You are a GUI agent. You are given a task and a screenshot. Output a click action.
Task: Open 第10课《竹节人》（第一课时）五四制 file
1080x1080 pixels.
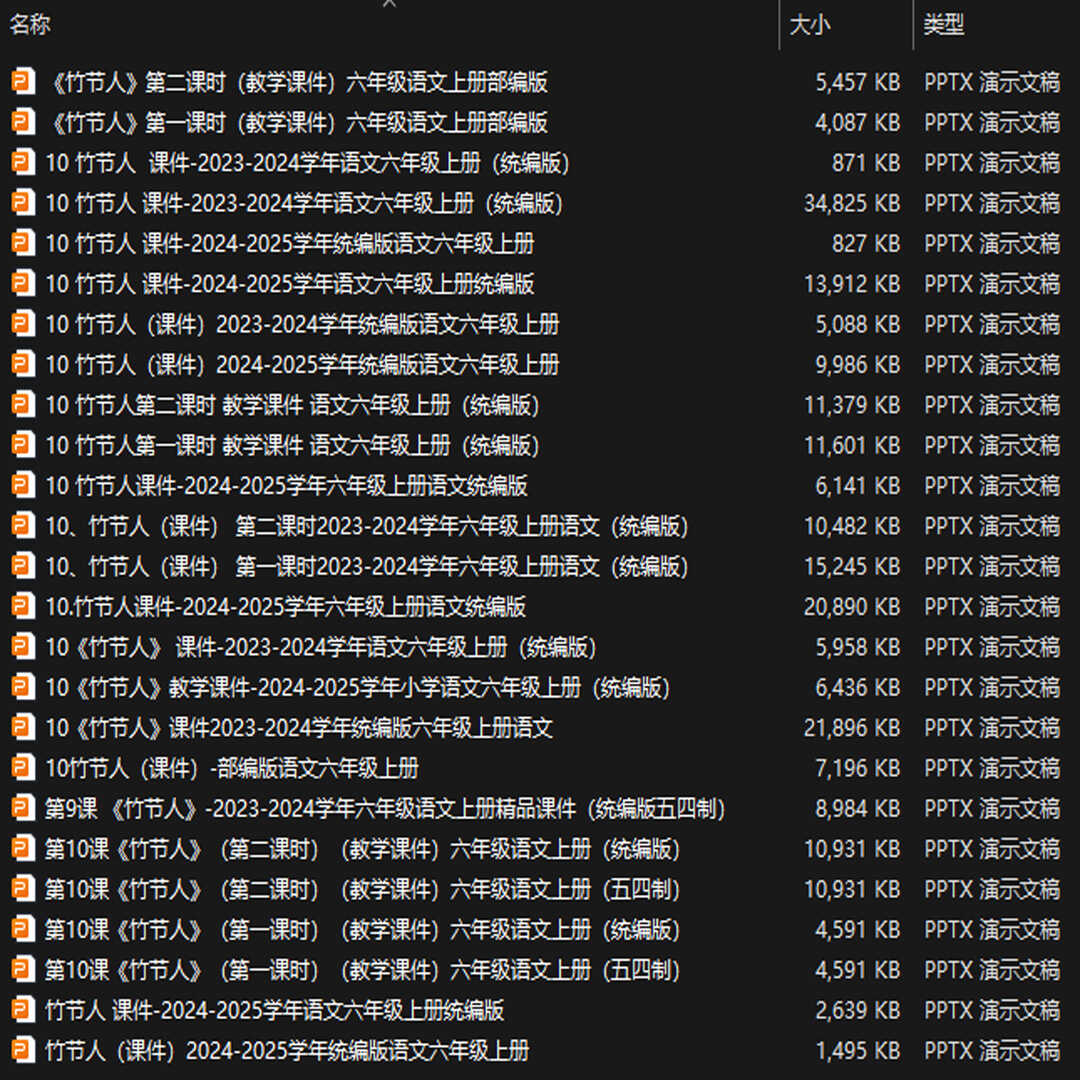(x=362, y=970)
